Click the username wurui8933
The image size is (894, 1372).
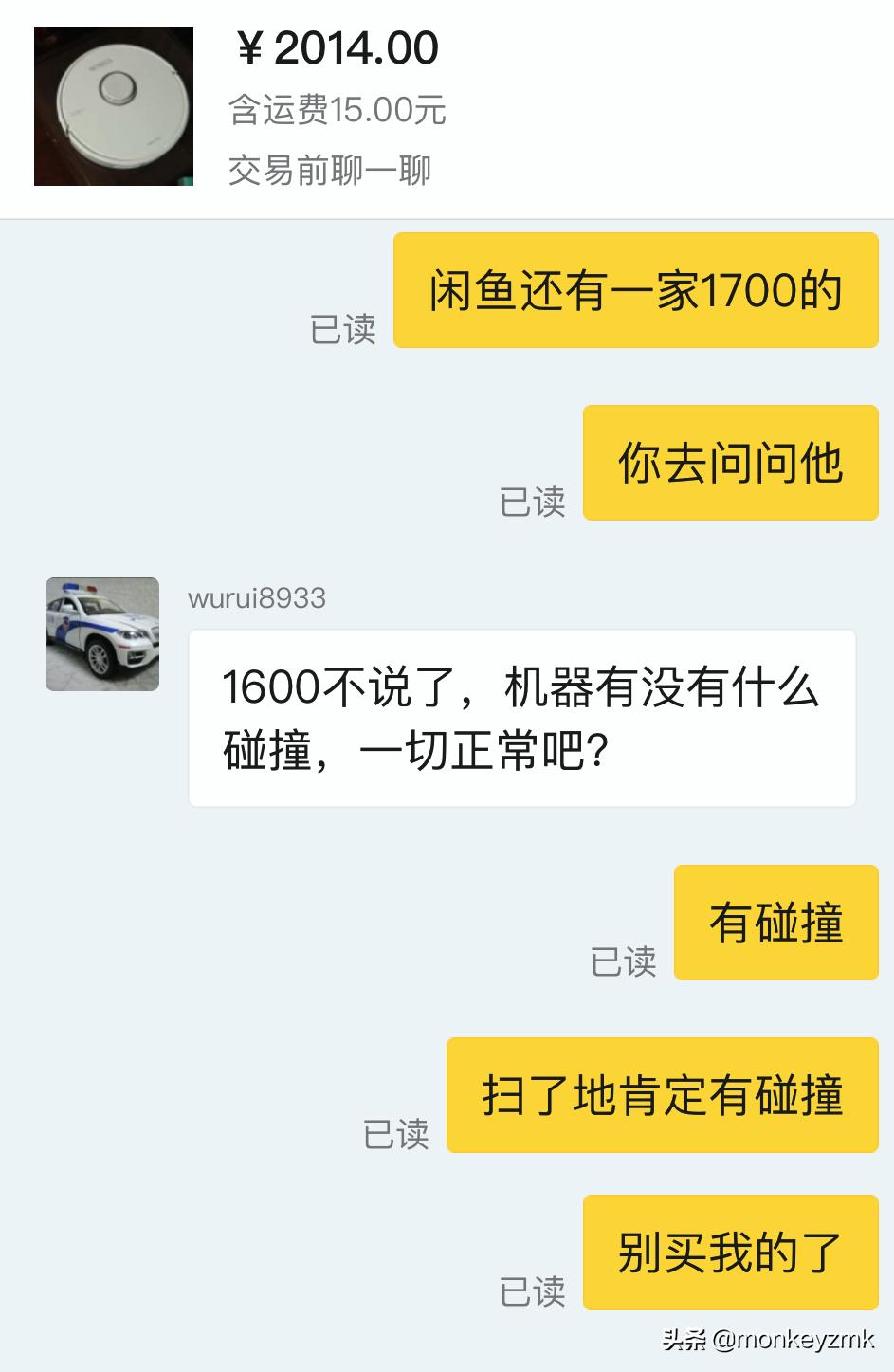click(x=255, y=598)
